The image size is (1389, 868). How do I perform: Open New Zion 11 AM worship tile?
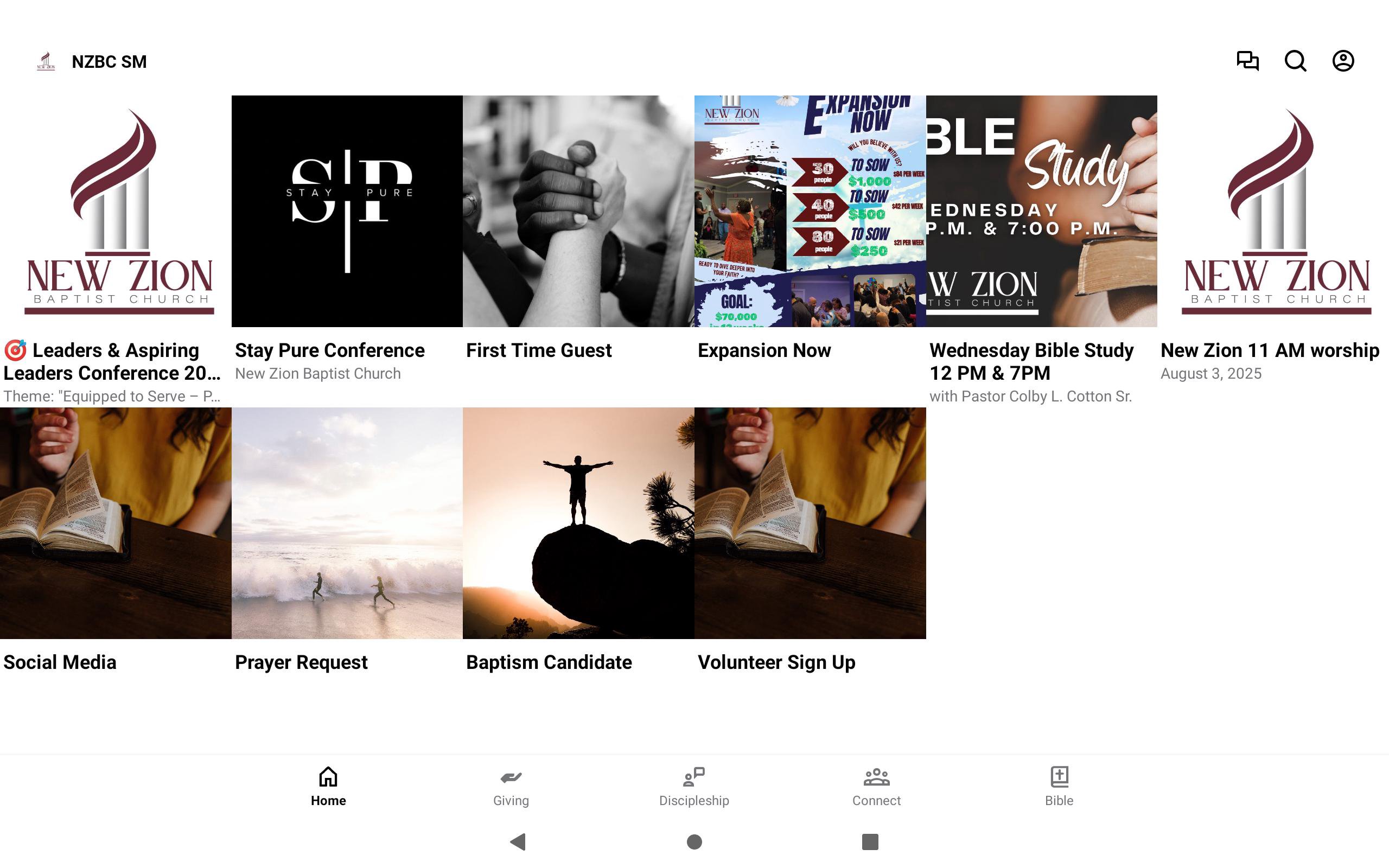[x=1273, y=211]
